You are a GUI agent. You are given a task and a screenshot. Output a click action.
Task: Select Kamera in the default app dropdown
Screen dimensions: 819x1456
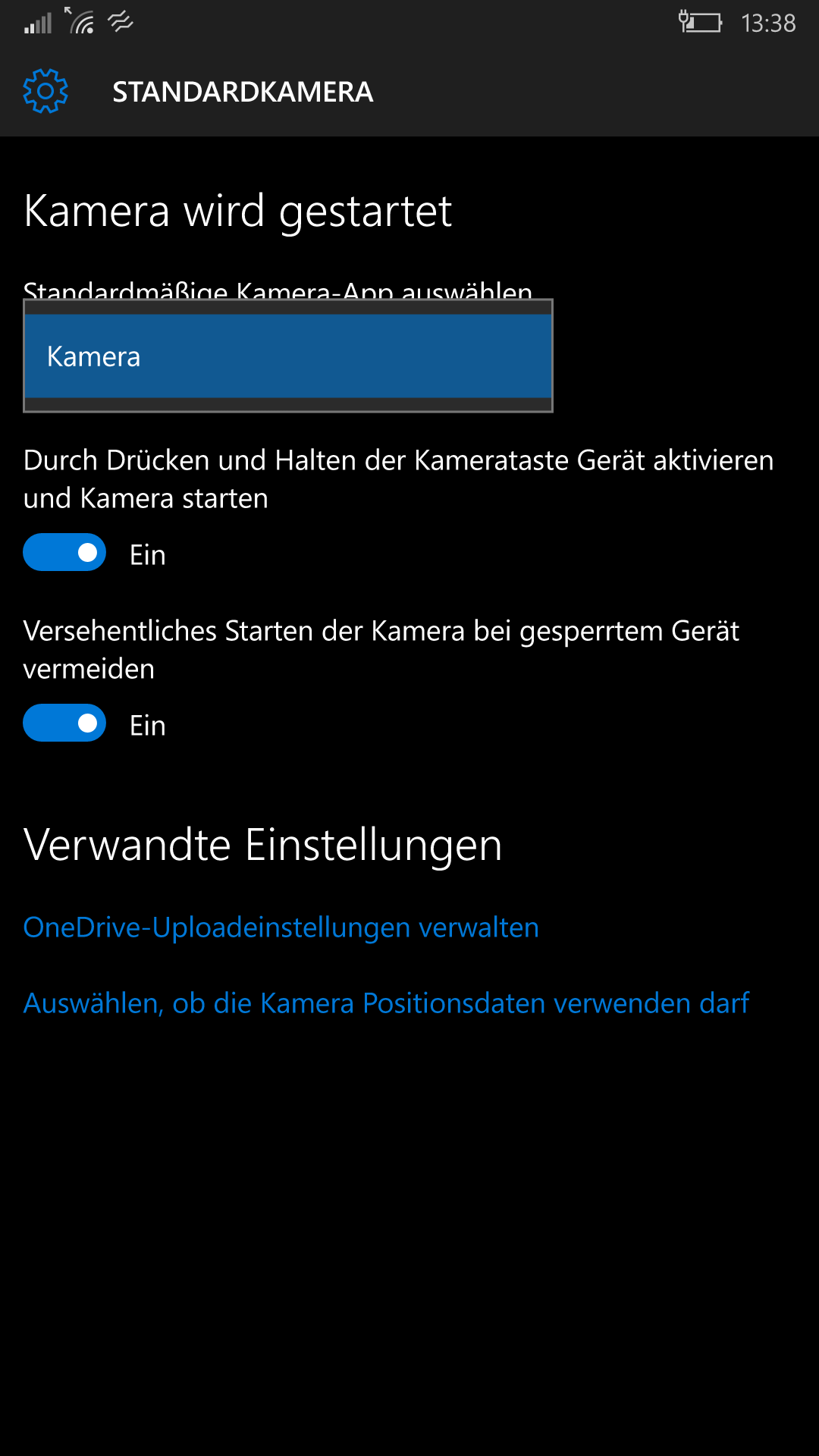[x=288, y=356]
